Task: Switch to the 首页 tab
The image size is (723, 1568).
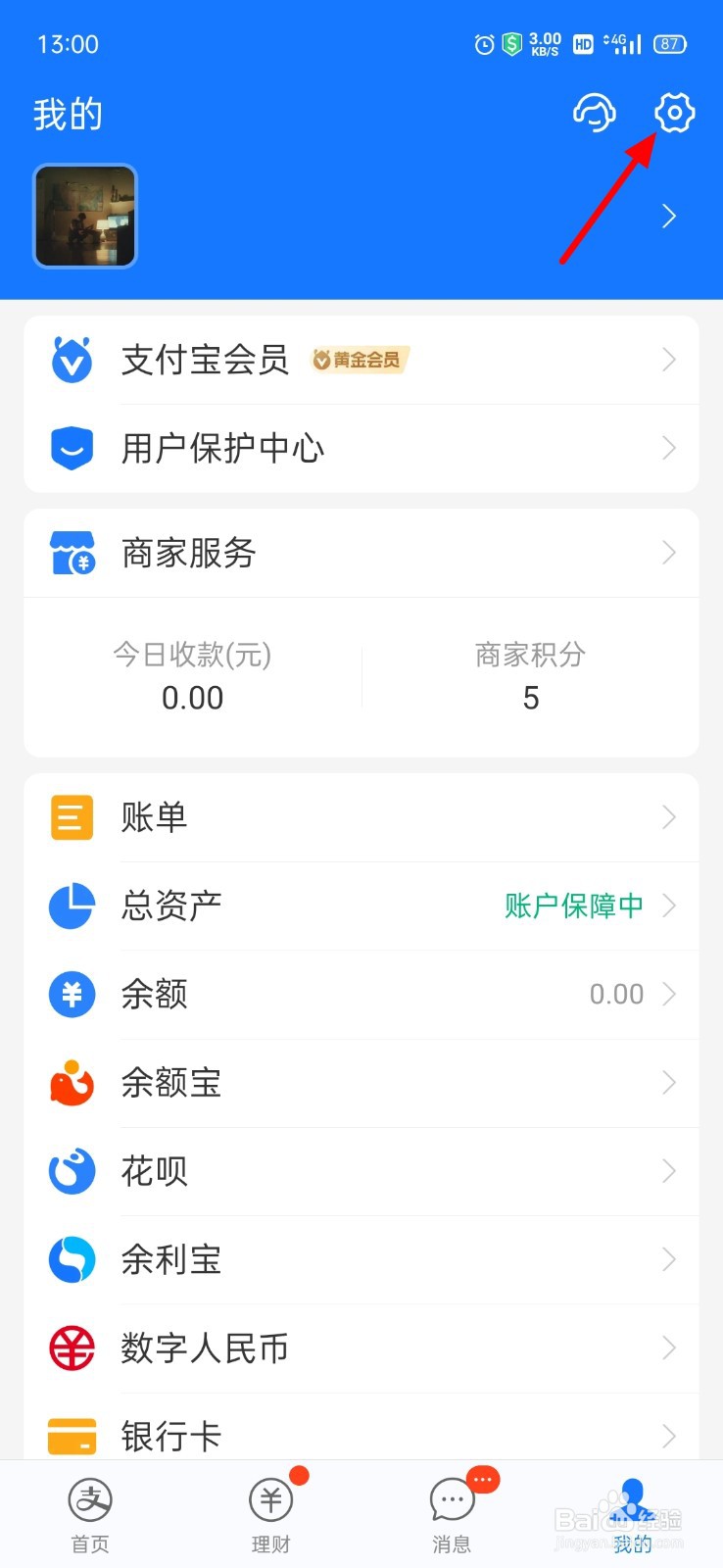Action: [x=90, y=1509]
